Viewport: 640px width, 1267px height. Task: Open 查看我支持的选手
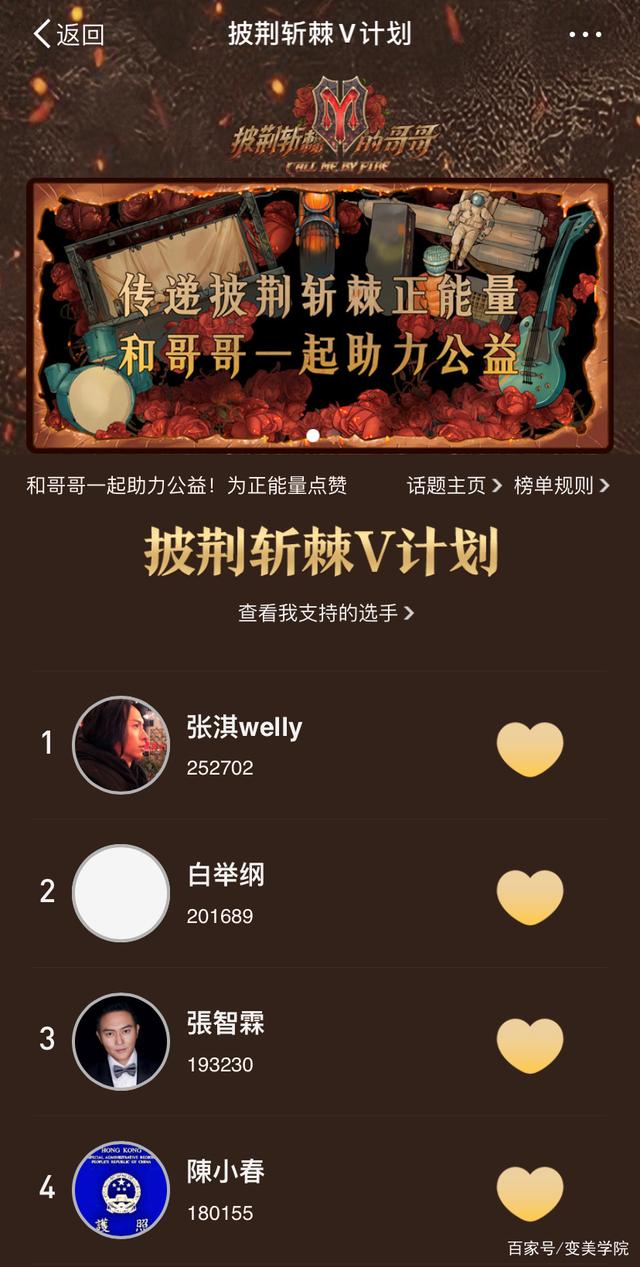[325, 613]
